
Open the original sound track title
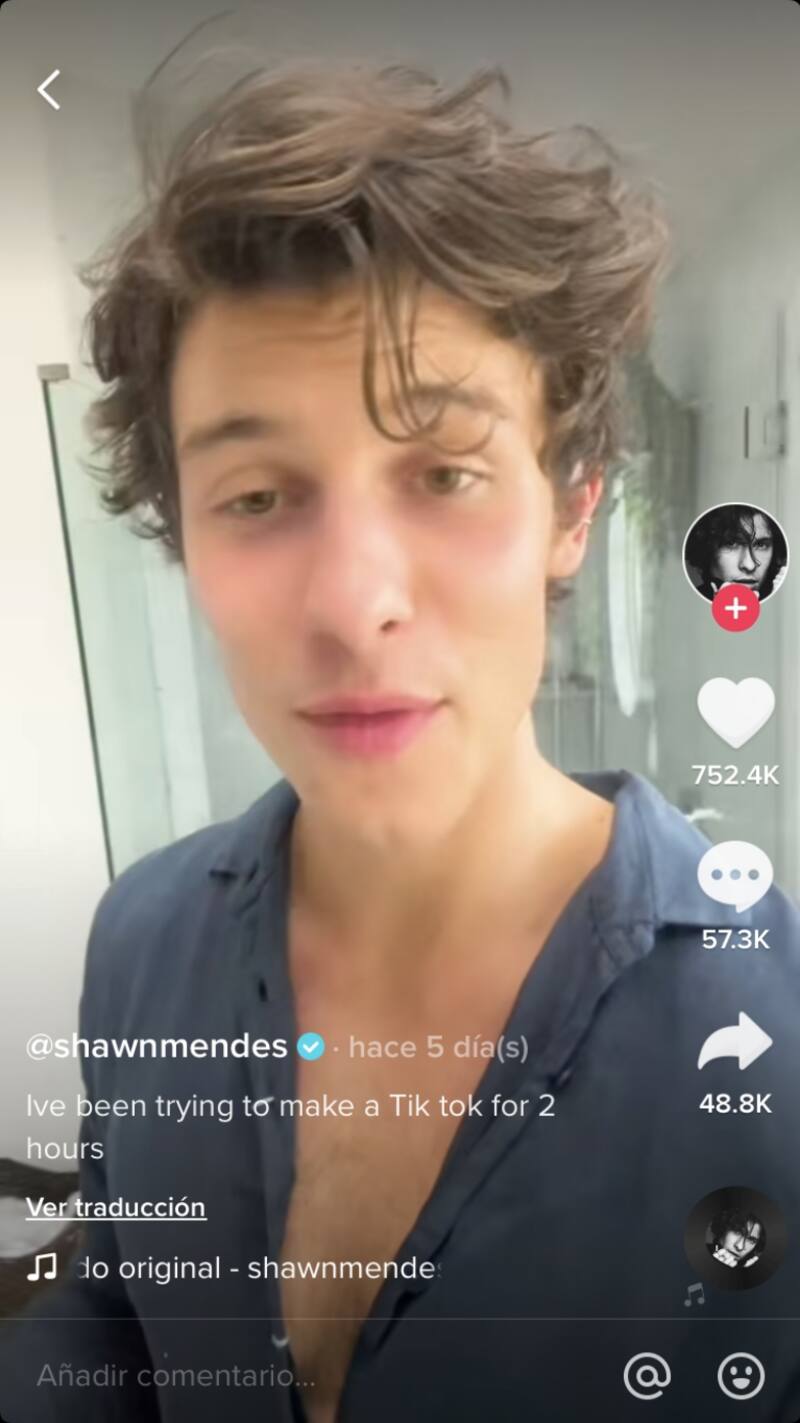(258, 1268)
